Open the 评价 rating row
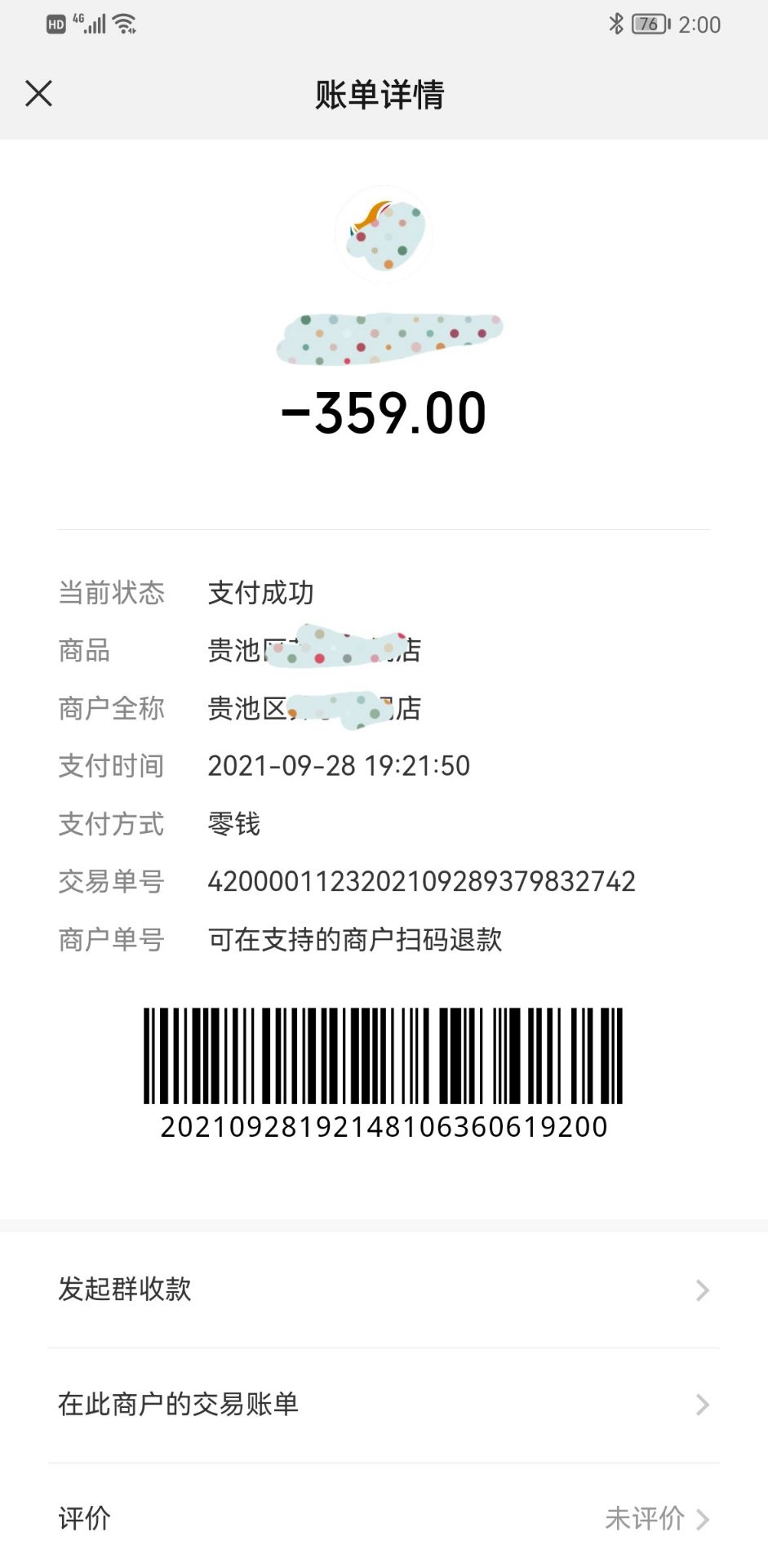 (x=384, y=1519)
